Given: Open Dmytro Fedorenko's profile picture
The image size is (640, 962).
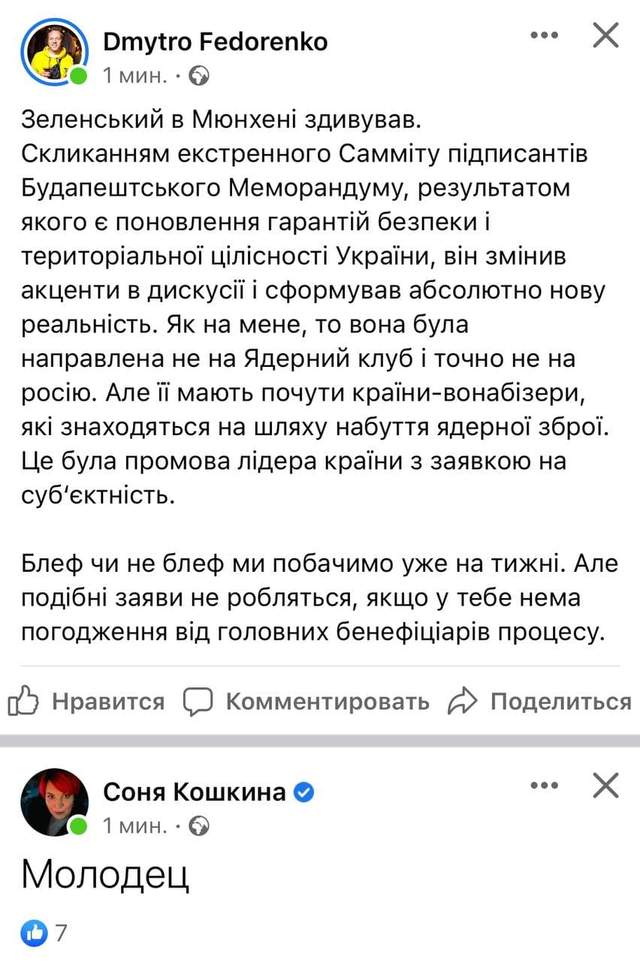Looking at the screenshot, I should (54, 50).
